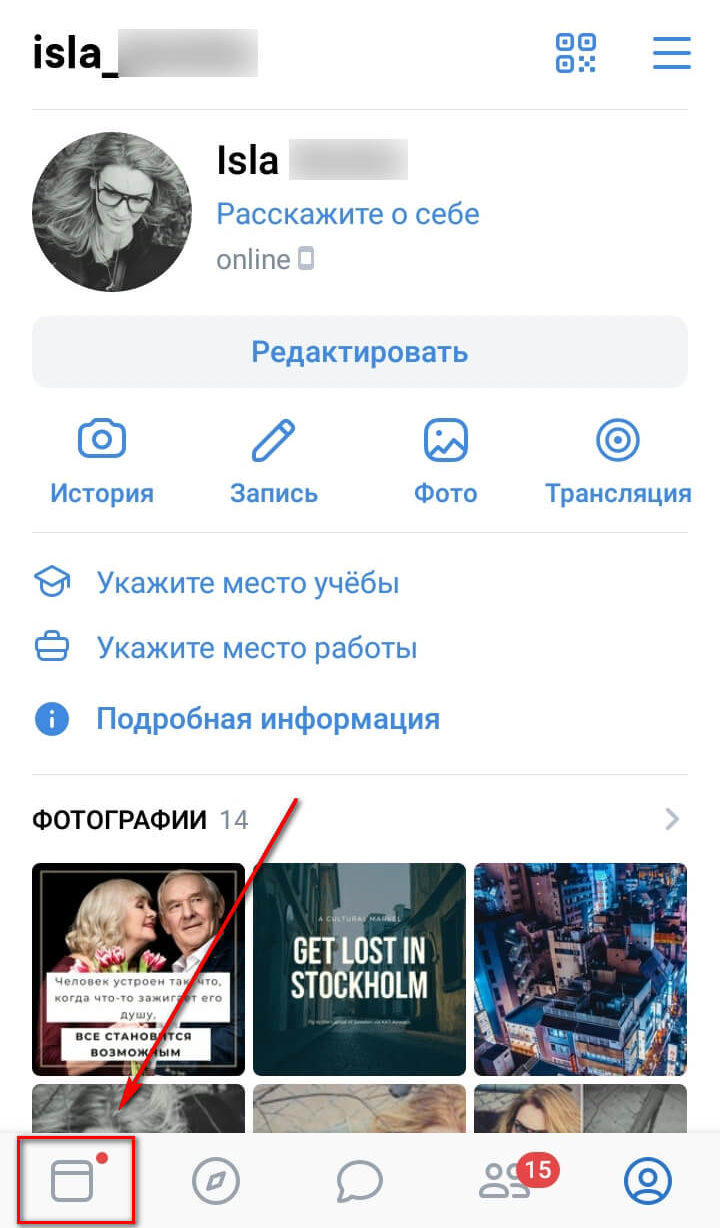Open the hamburger menu
Screen dimensions: 720x1228
tap(671, 53)
